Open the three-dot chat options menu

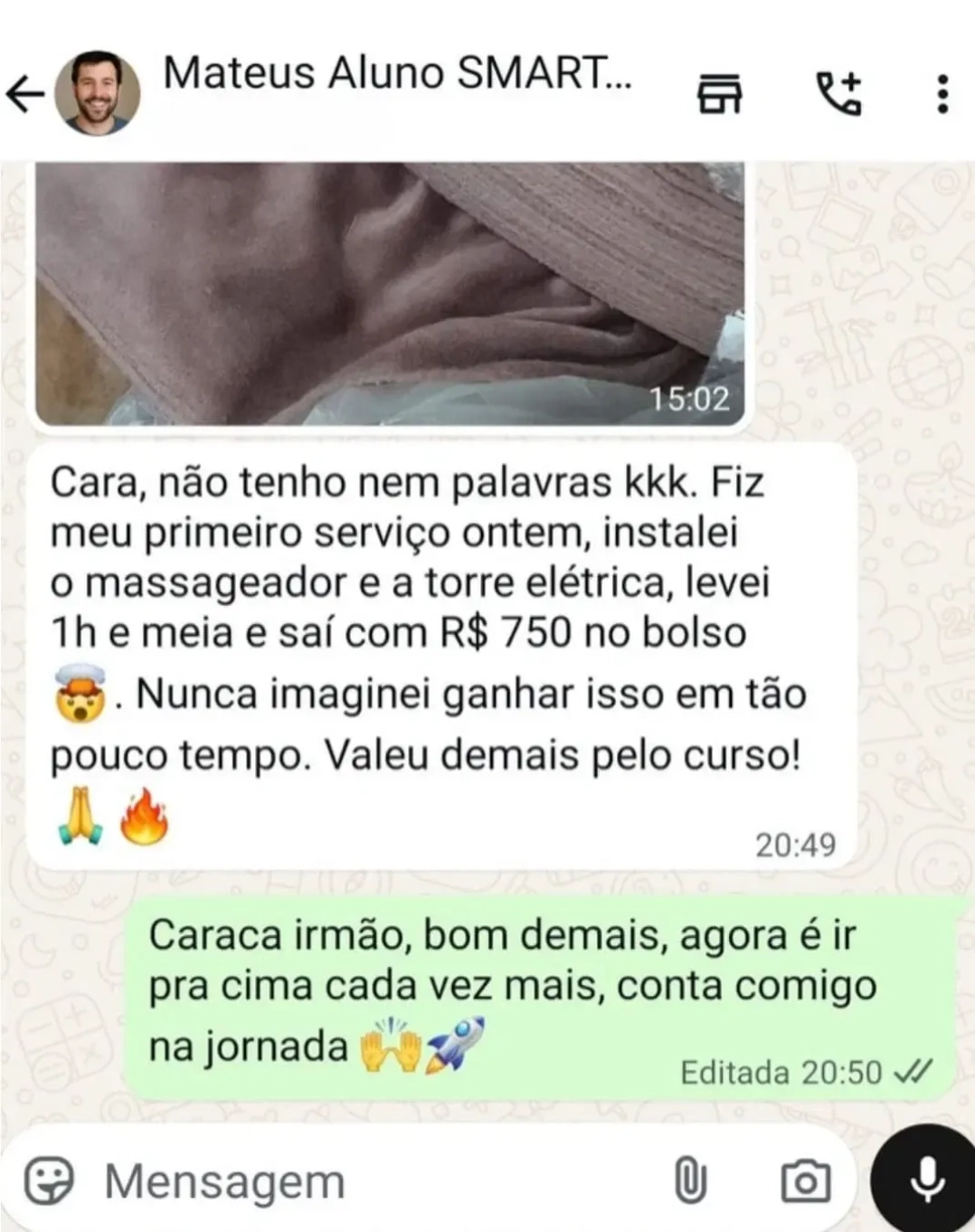click(941, 95)
